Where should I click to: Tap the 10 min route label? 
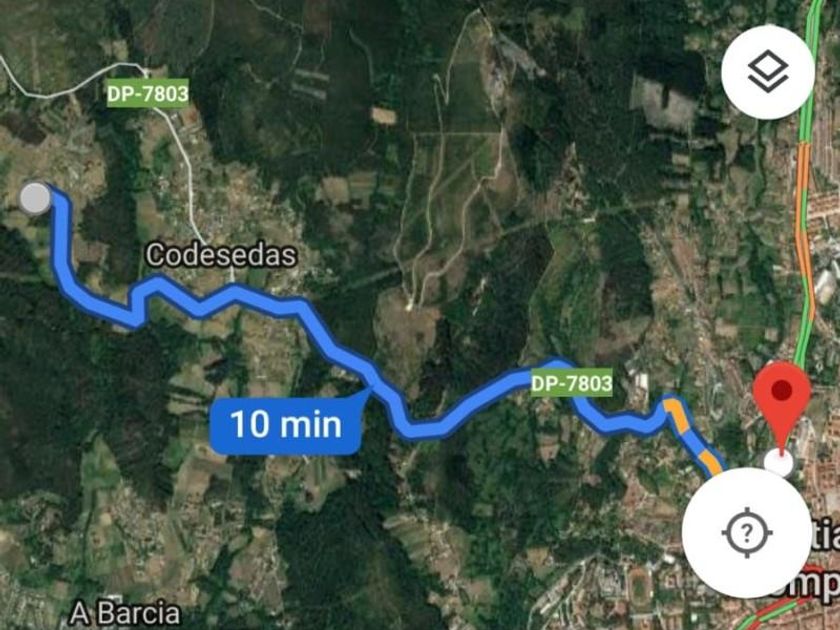click(286, 424)
